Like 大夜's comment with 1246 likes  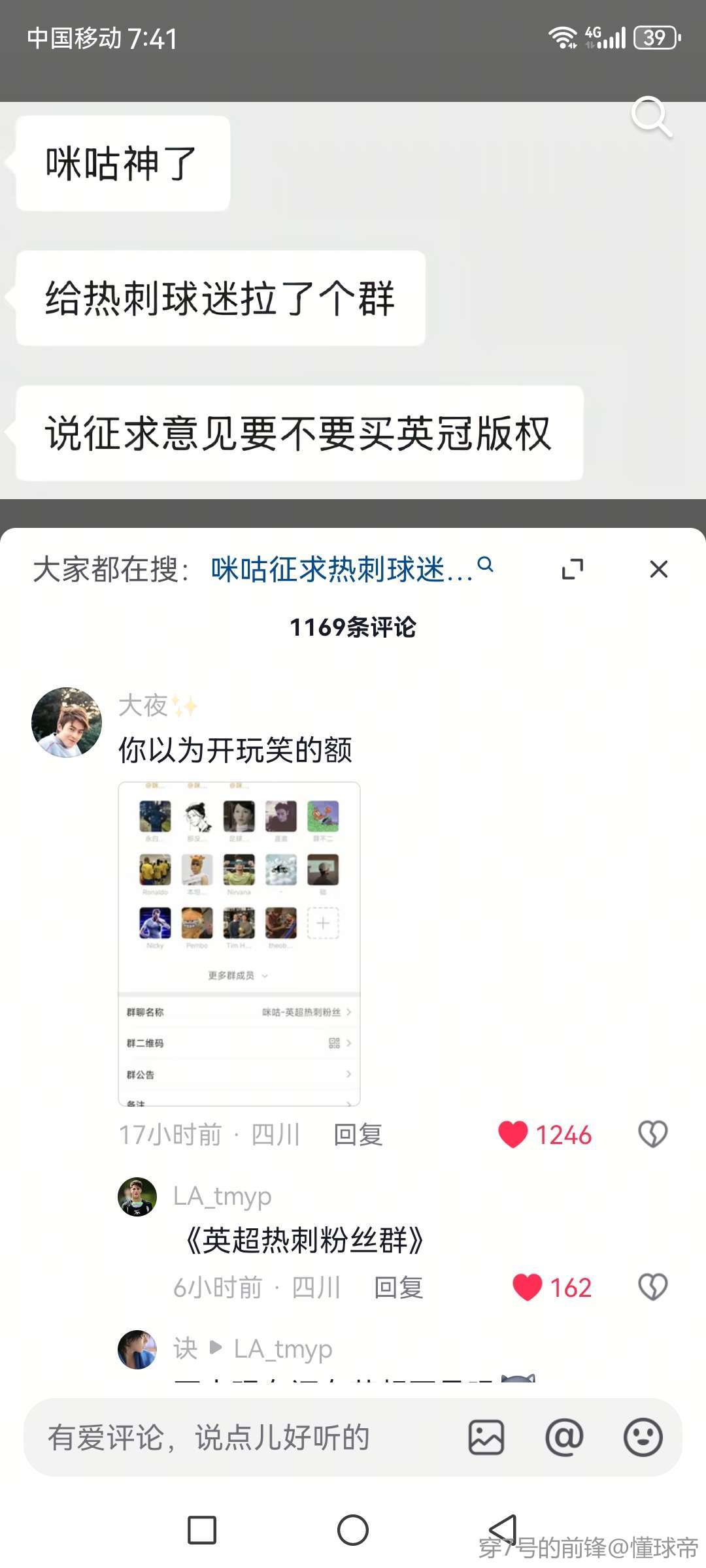click(513, 1134)
